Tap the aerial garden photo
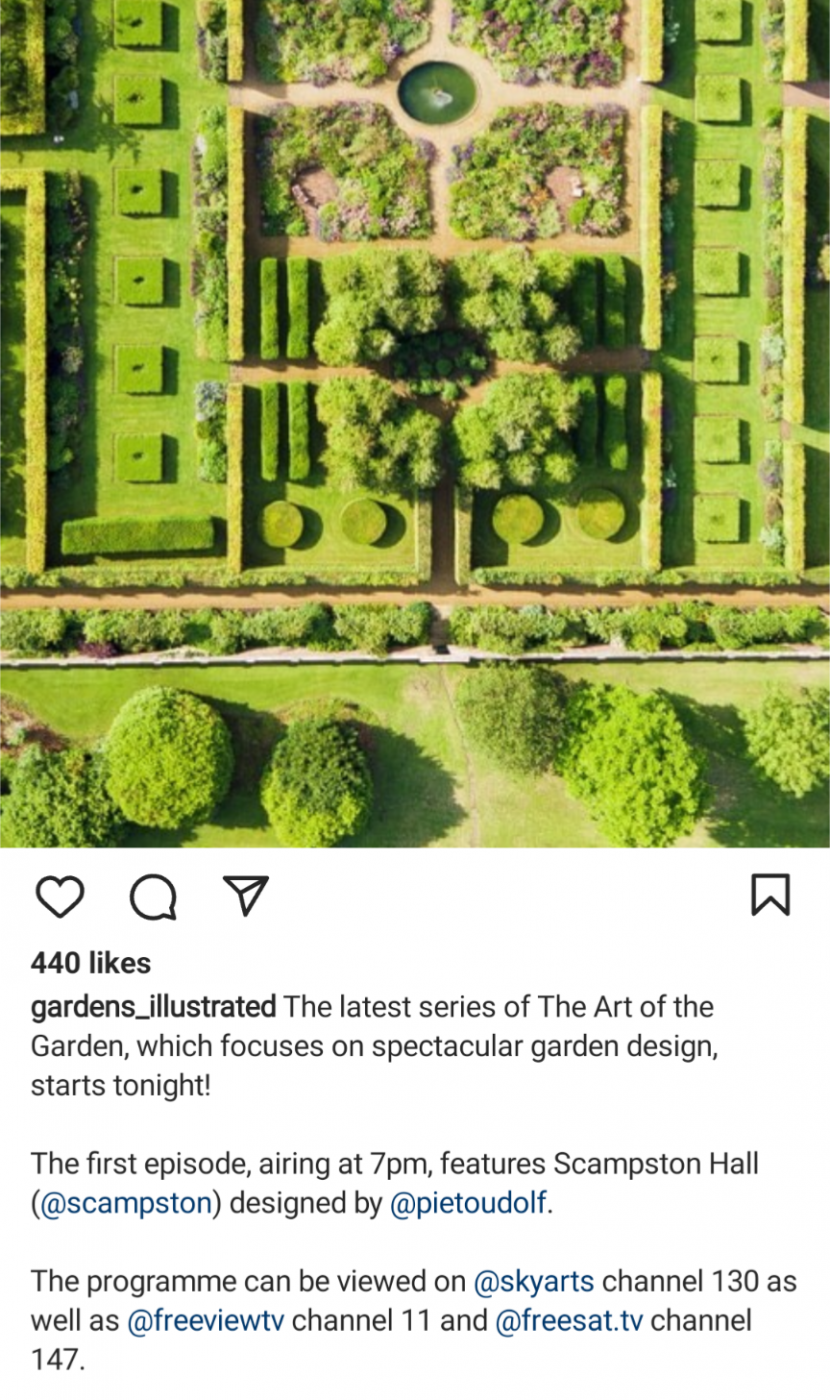 pos(415,420)
